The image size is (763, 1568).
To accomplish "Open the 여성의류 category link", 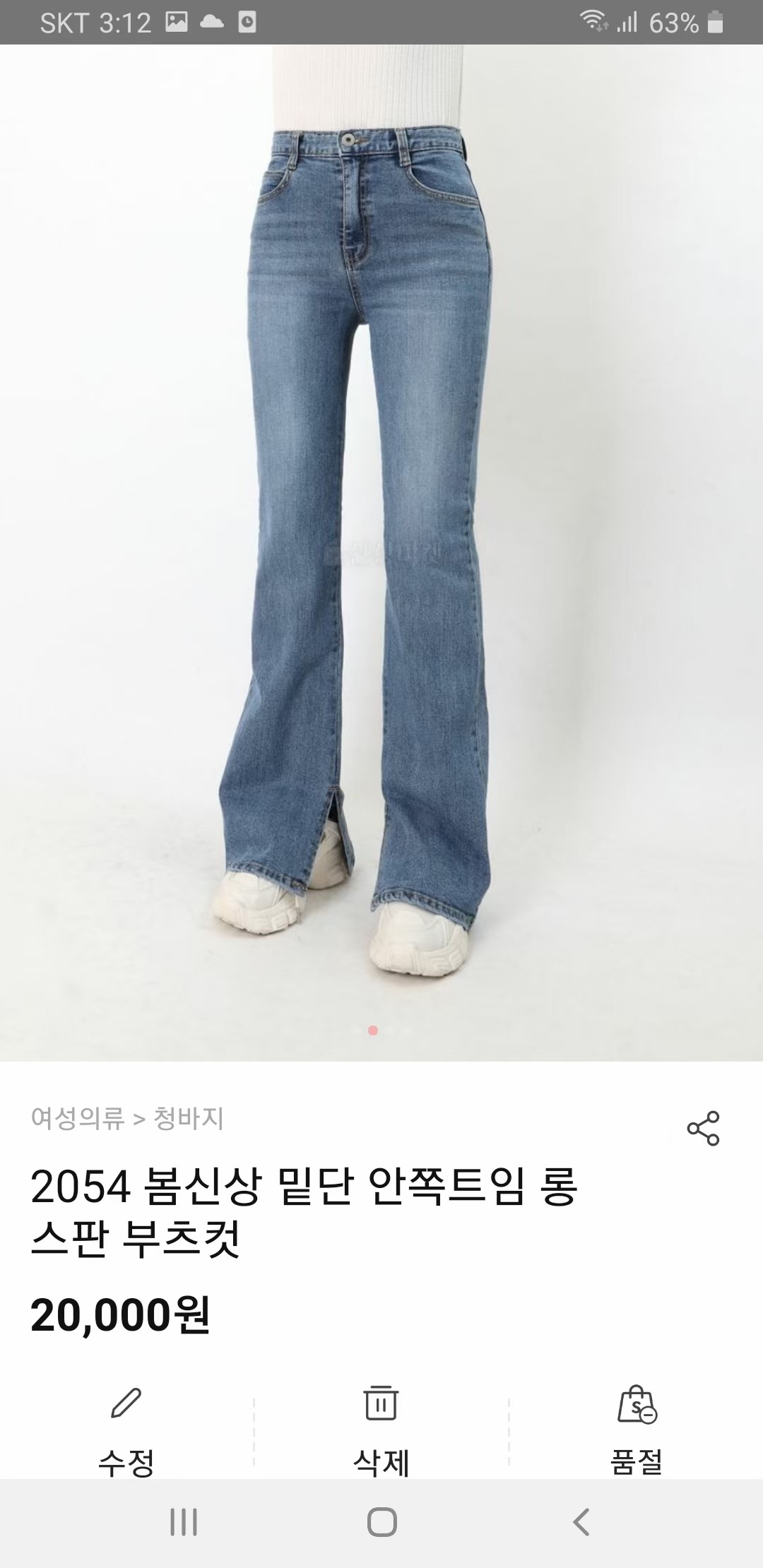I will [78, 1118].
